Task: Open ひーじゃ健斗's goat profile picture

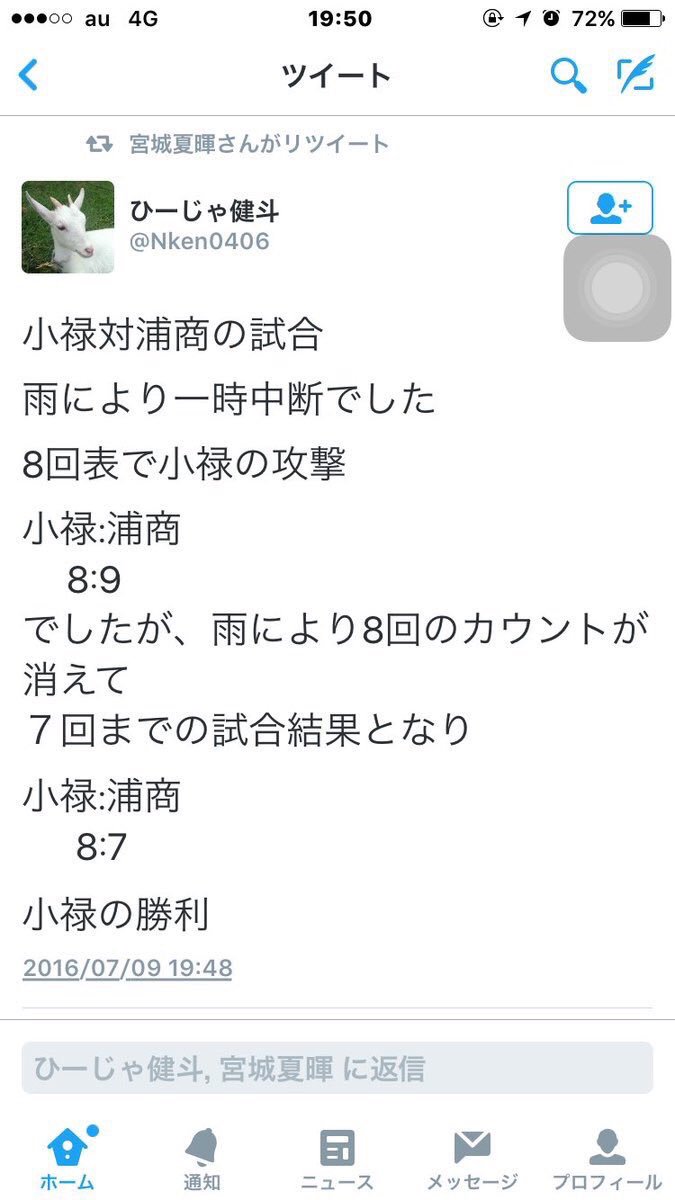Action: (68, 227)
